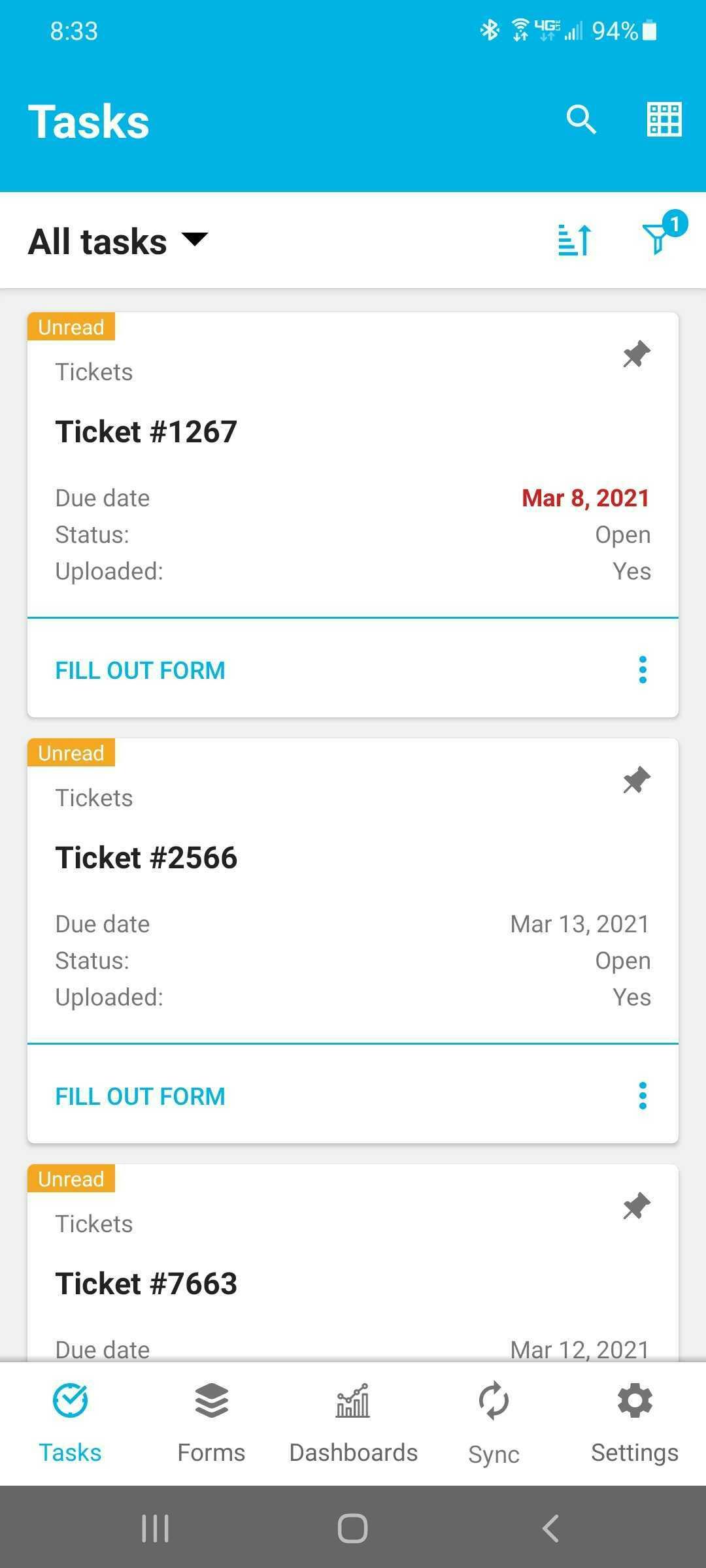Open the Ticket #7663 card

coord(146,1284)
